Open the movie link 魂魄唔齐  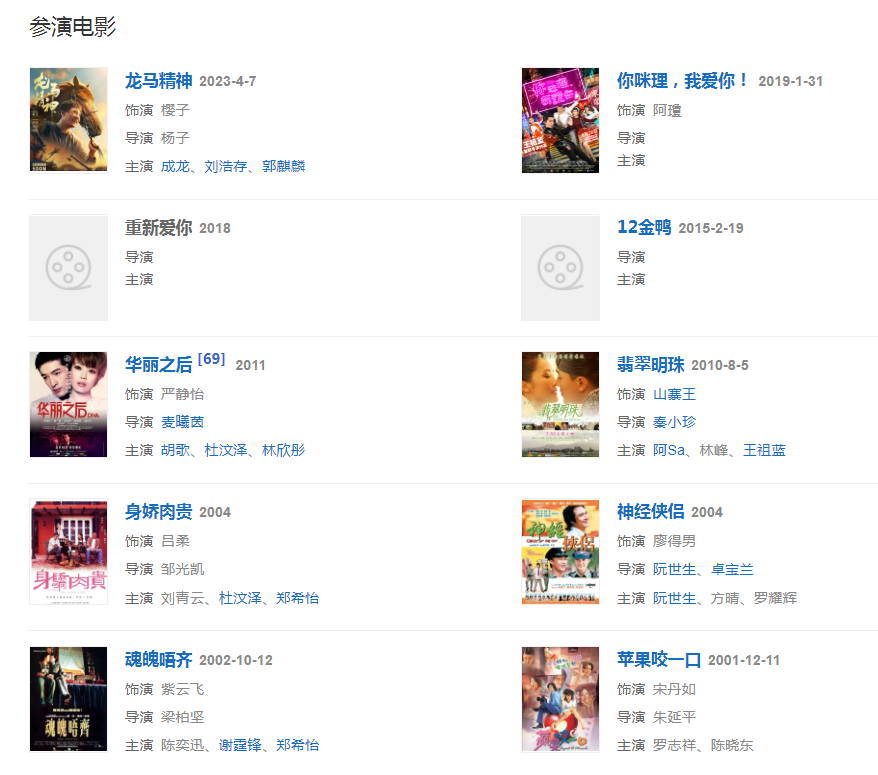click(x=158, y=660)
